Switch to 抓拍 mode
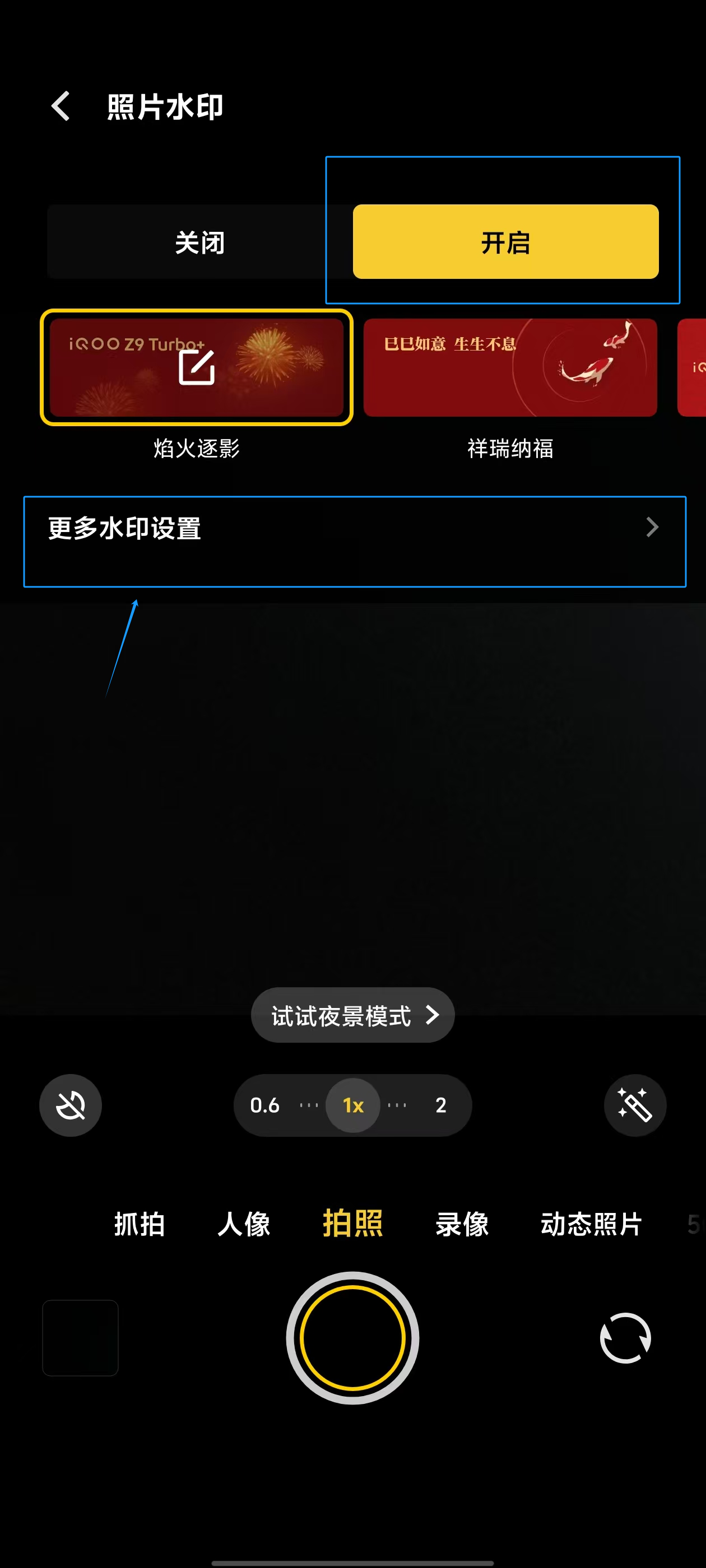 pos(140,1224)
